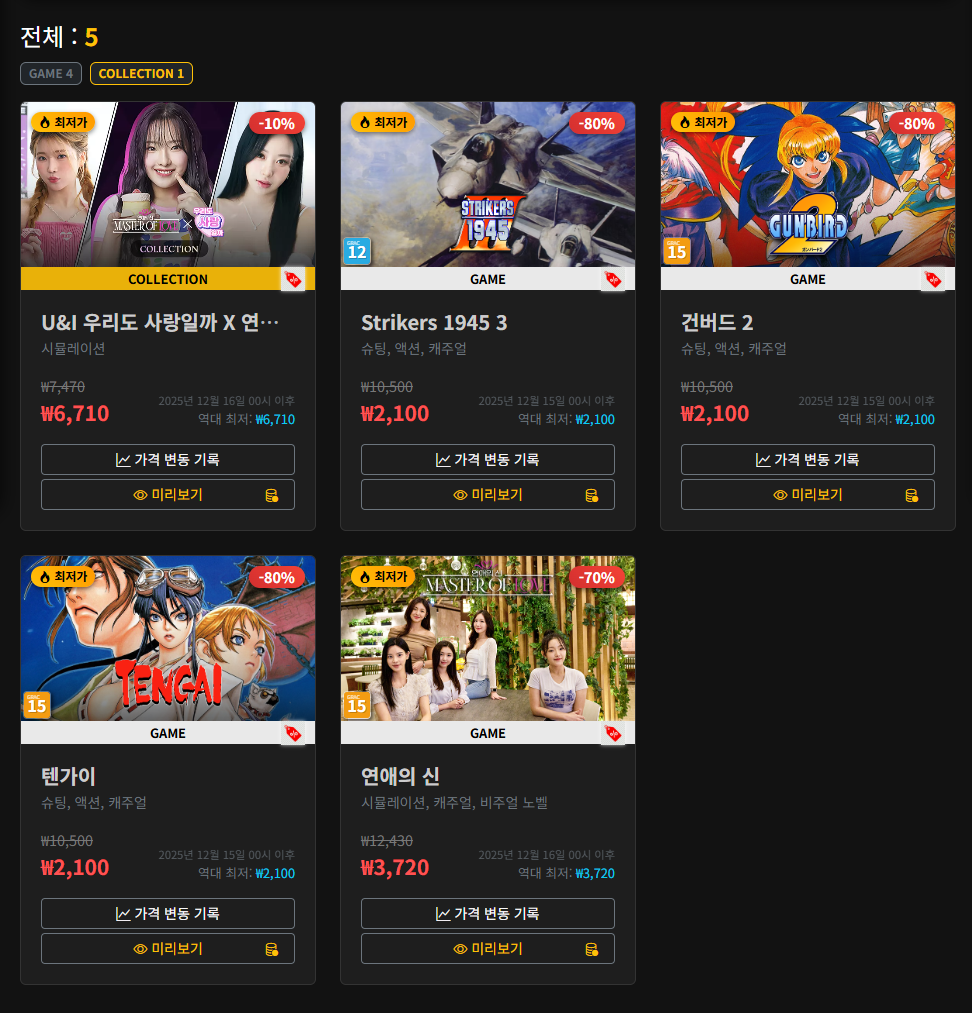Open the U&I 우리도 사랑일까 collection card
The height and width of the screenshot is (1013, 972).
click(160, 322)
